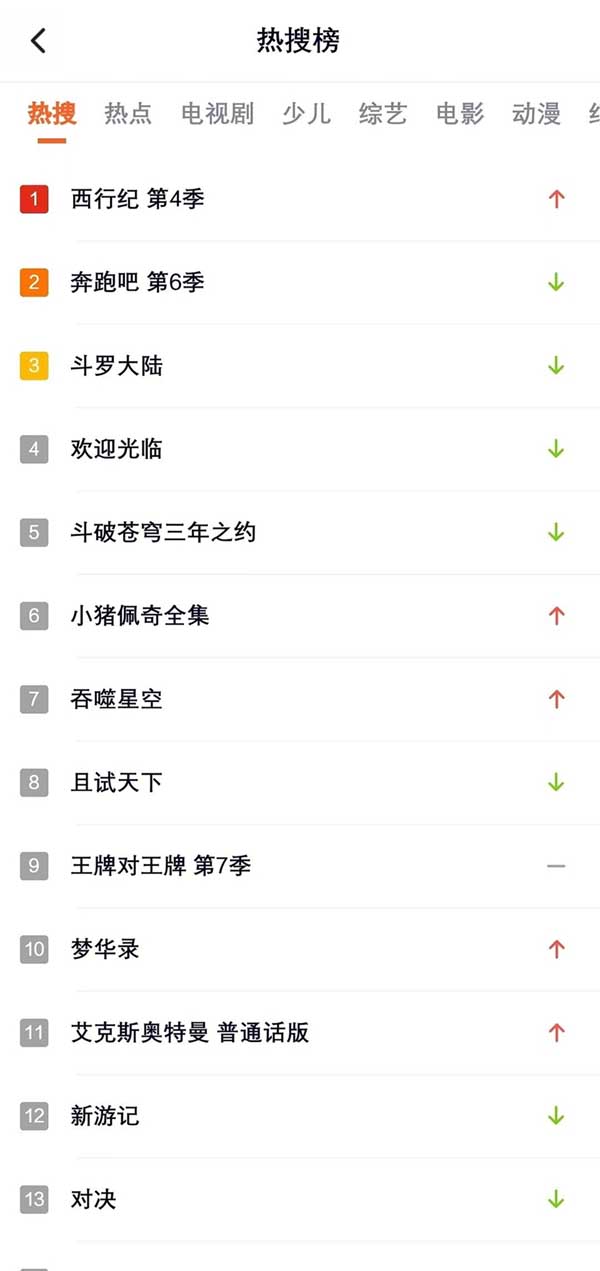Switch to the 热点 tab

128,114
